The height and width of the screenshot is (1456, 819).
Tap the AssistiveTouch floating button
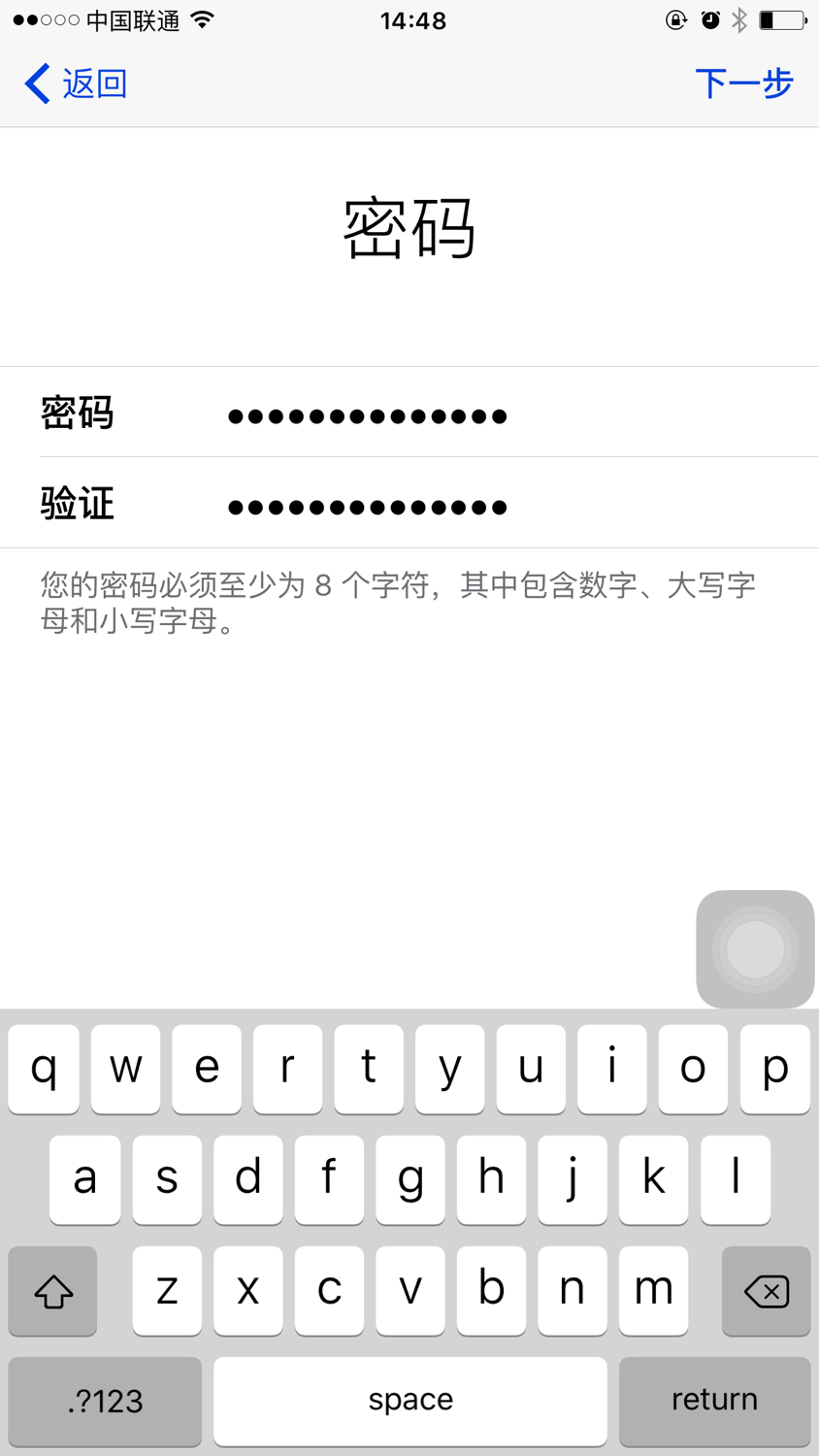755,951
